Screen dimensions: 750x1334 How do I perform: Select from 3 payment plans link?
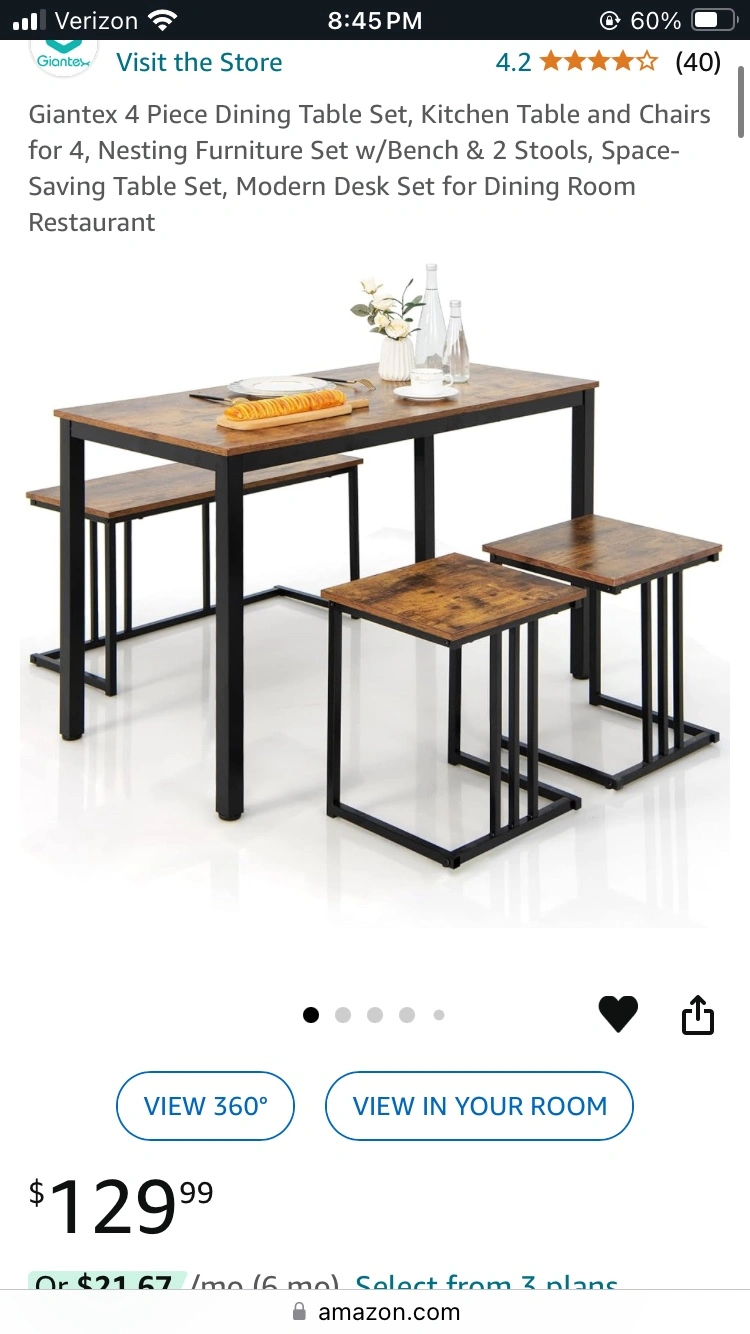487,1282
